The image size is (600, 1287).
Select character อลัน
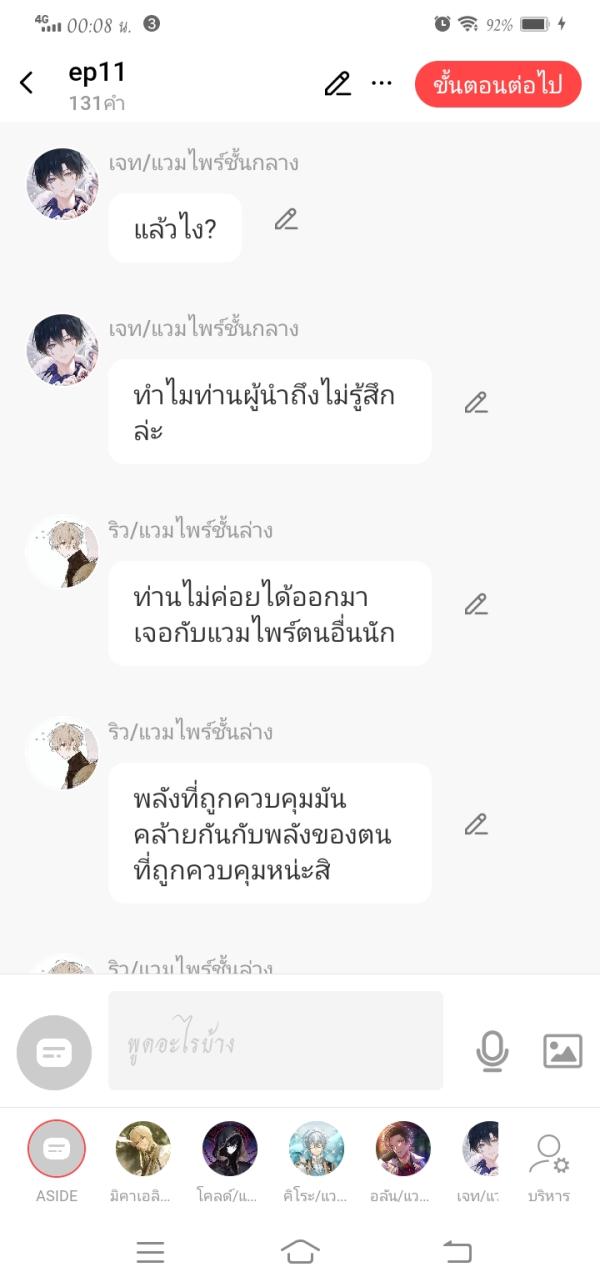(403, 1149)
